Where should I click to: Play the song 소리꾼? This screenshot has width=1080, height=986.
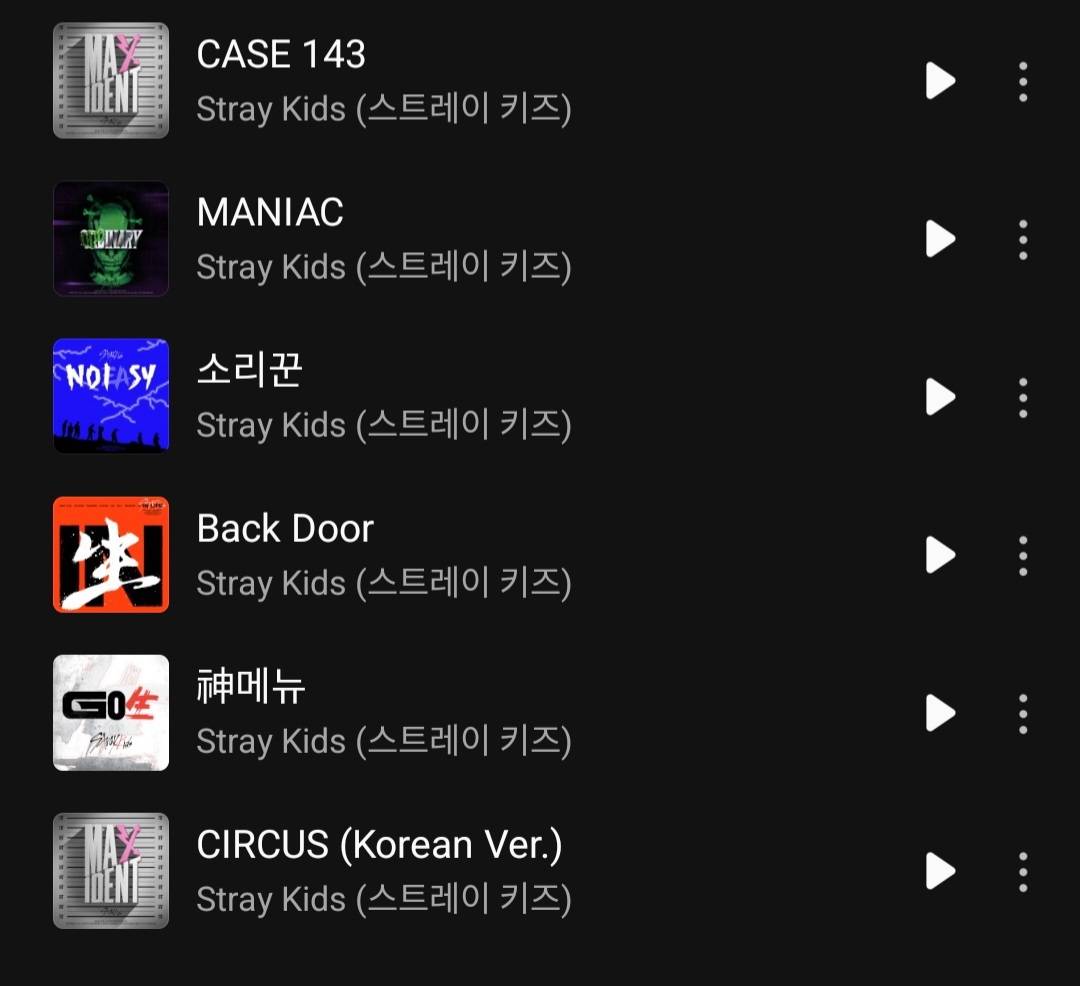[940, 397]
